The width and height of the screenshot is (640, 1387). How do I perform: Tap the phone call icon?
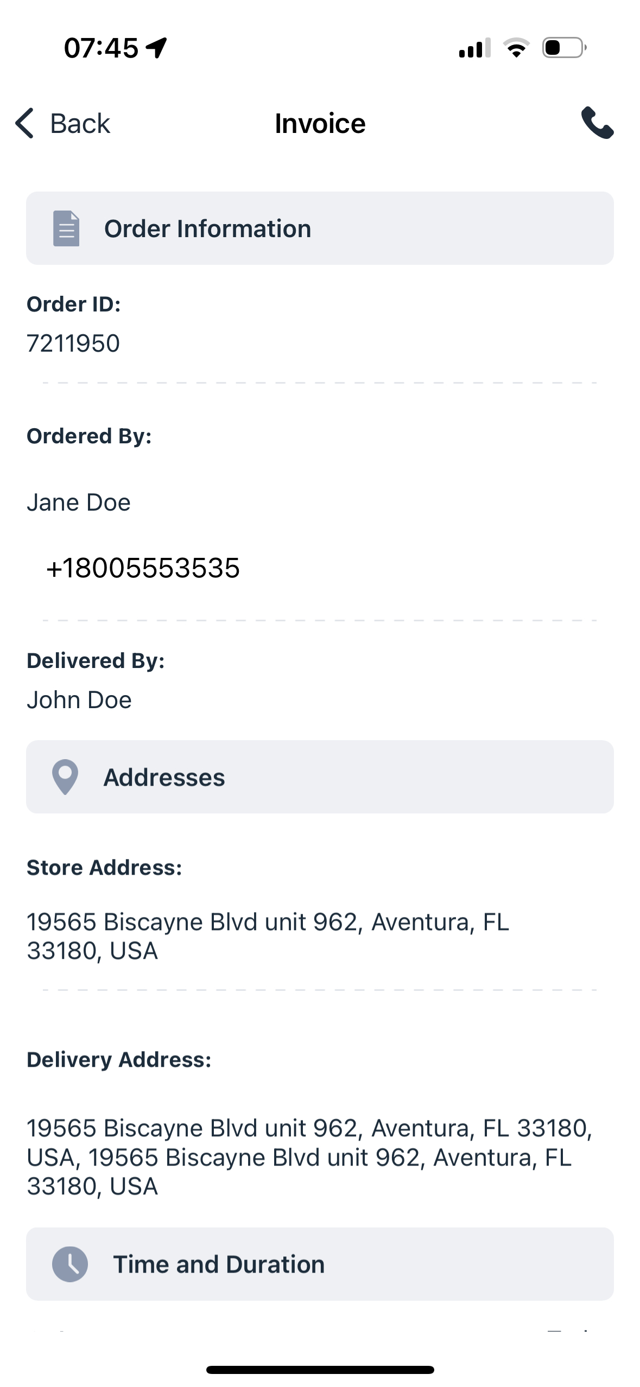coord(597,123)
